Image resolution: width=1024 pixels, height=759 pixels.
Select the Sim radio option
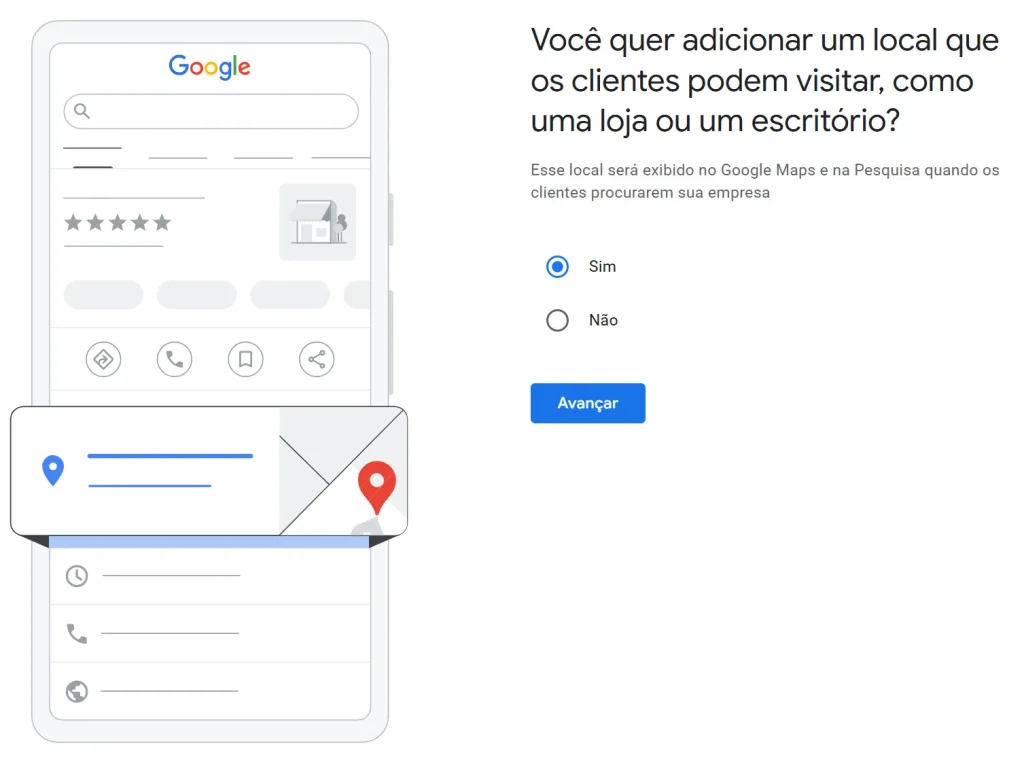(558, 267)
